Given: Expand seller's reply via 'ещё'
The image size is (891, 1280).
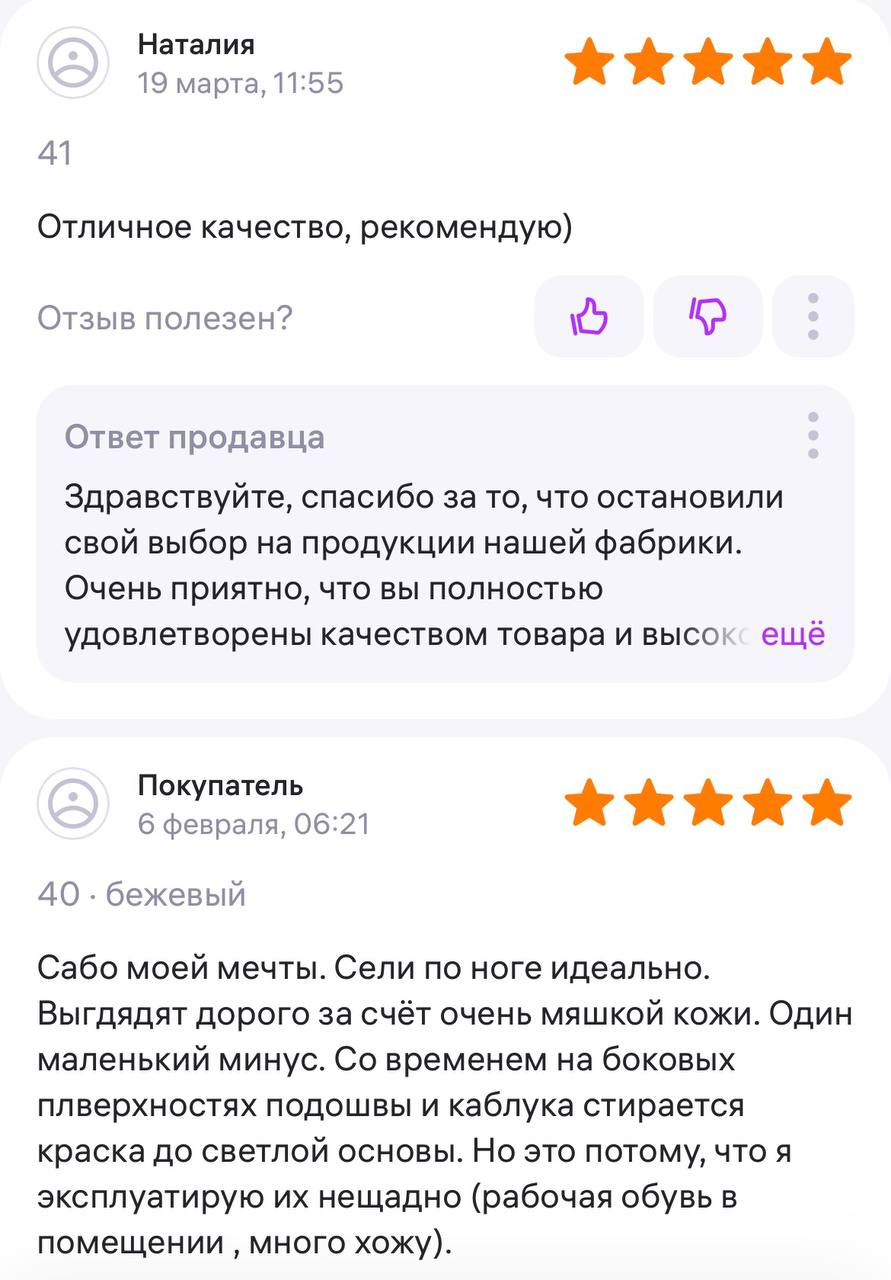Looking at the screenshot, I should pyautogui.click(x=793, y=635).
